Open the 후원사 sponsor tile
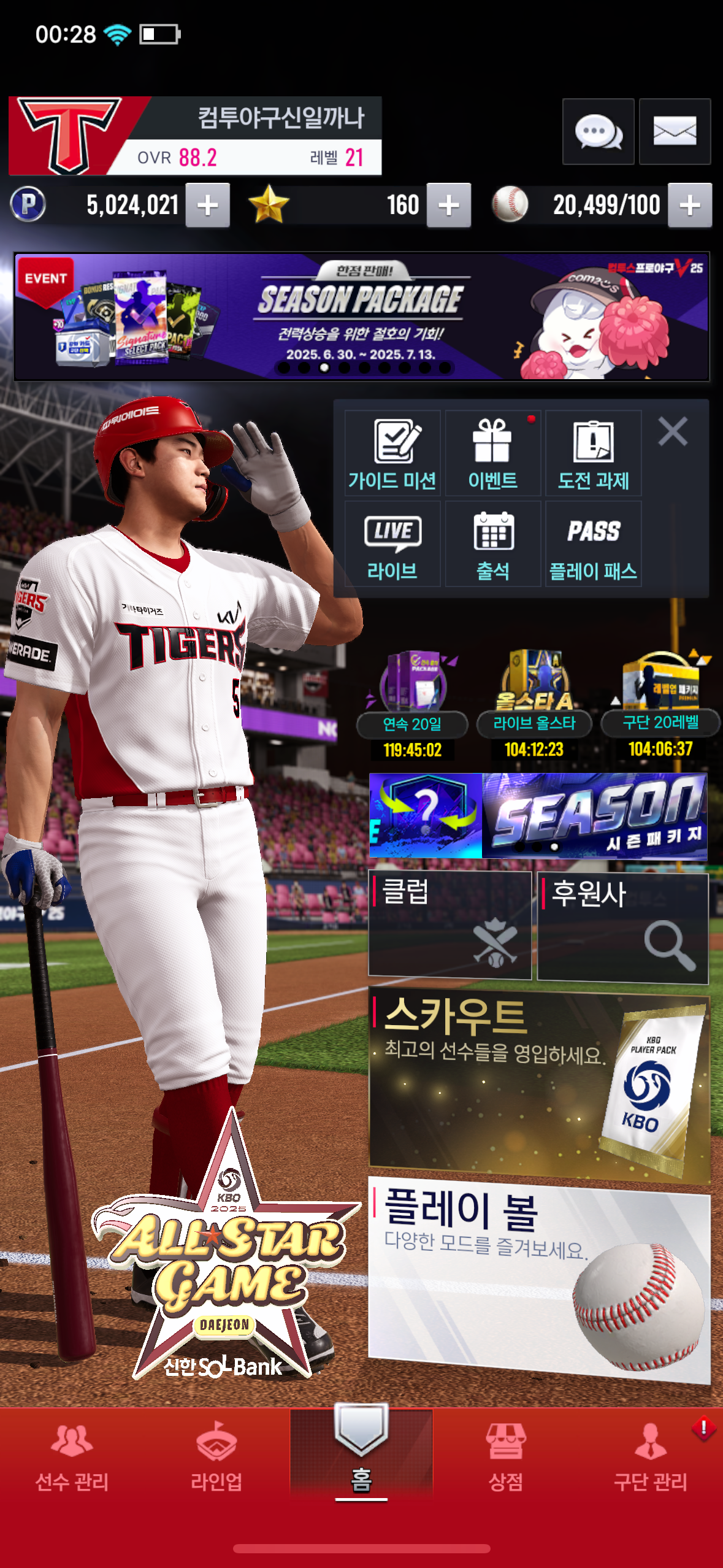 [x=623, y=926]
